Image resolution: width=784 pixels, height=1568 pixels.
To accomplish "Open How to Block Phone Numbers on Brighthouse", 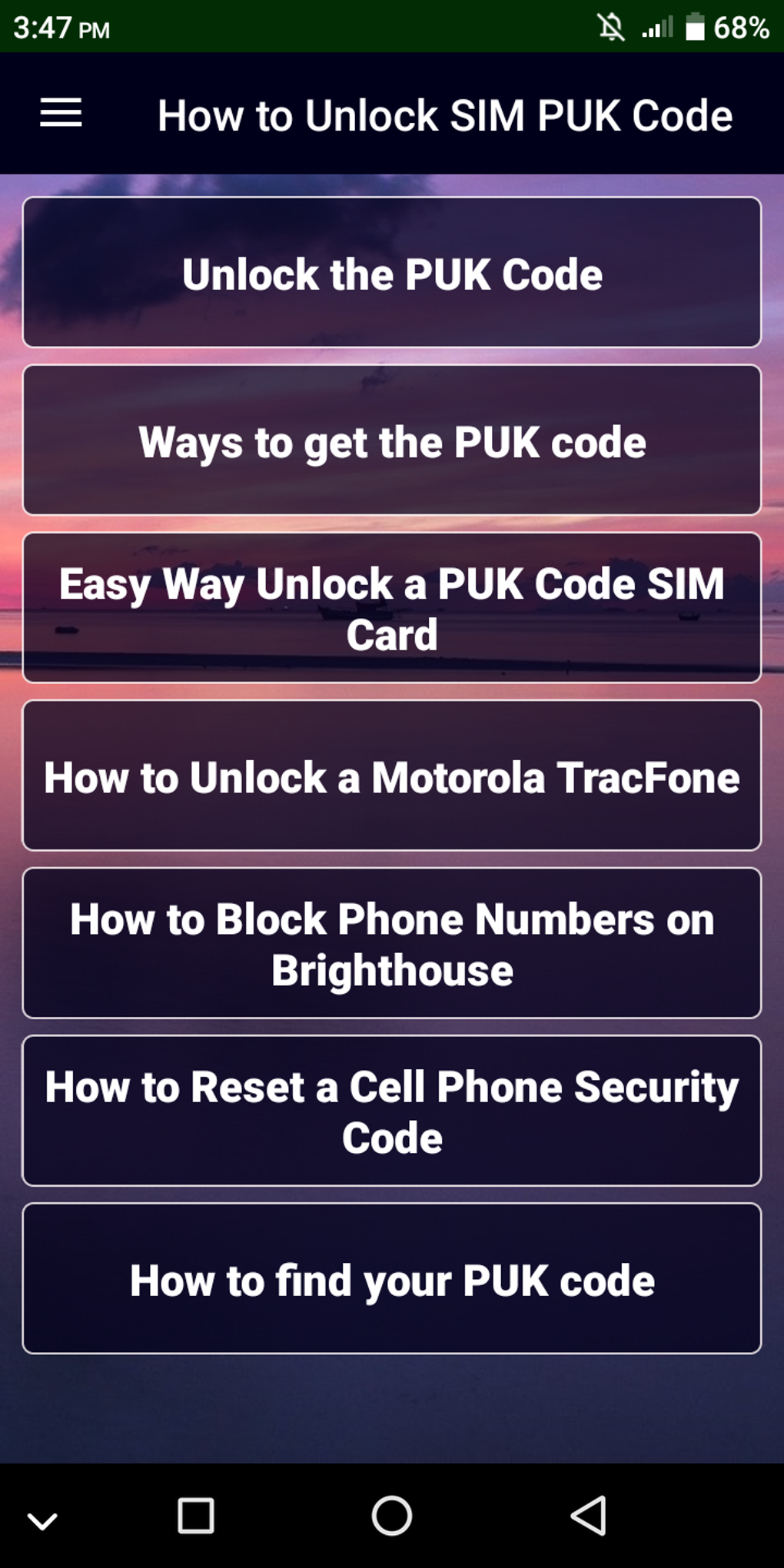I will (x=392, y=943).
